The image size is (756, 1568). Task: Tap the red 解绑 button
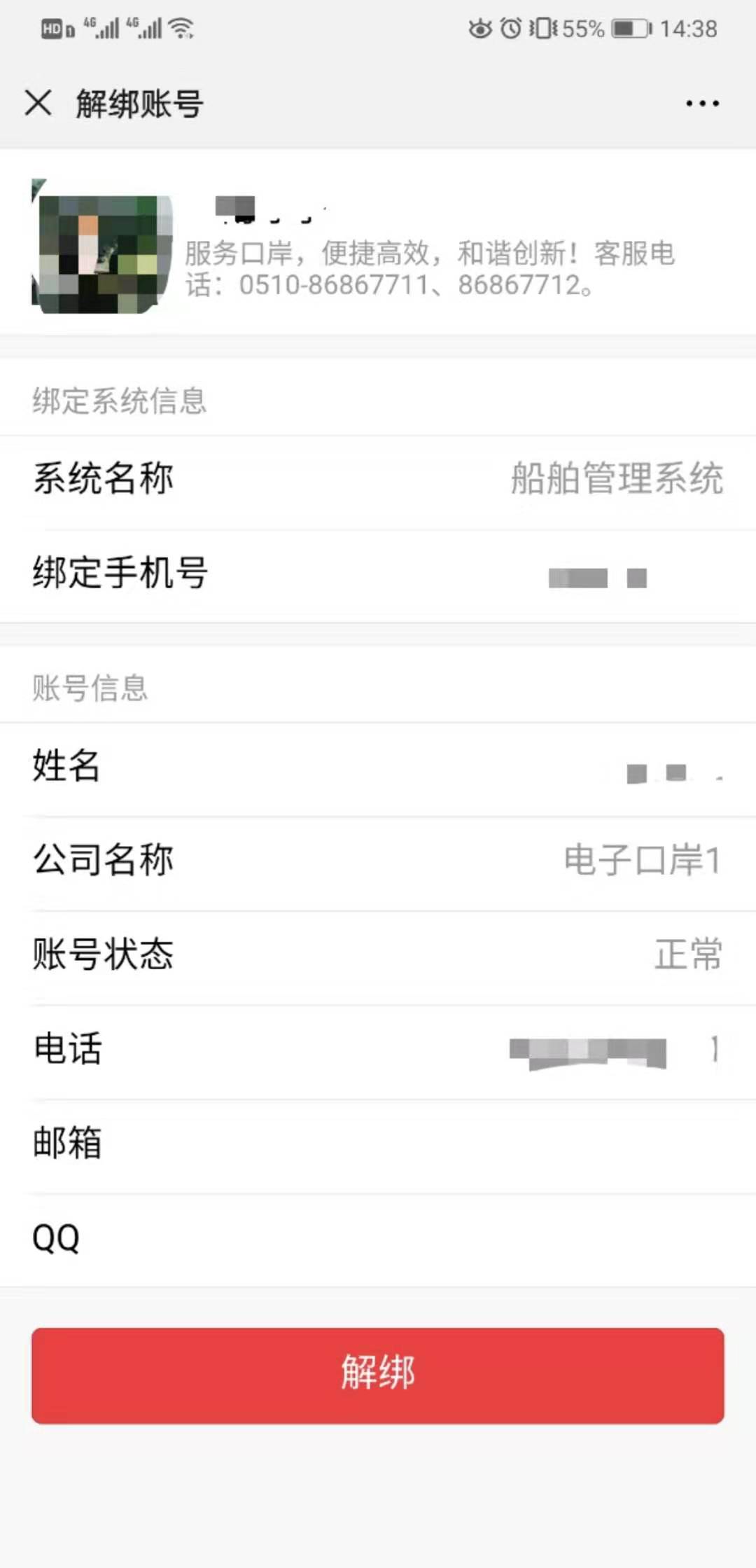pyautogui.click(x=378, y=1375)
